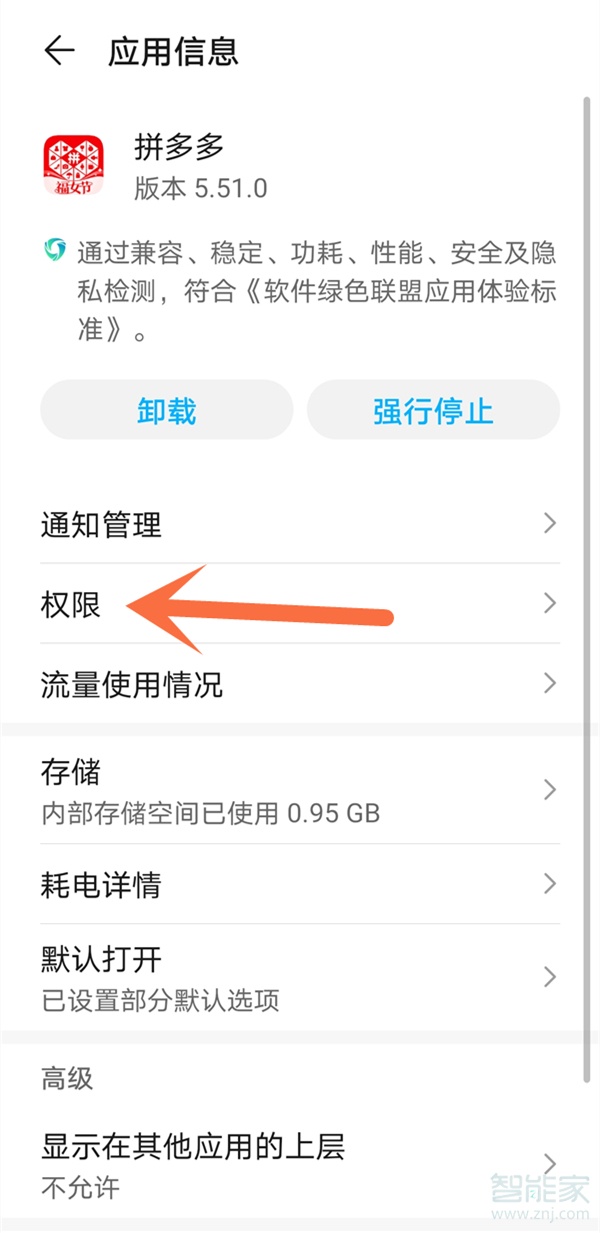Image resolution: width=600 pixels, height=1233 pixels.
Task: Open 显示在其他应用的上层 setting
Action: click(298, 1163)
